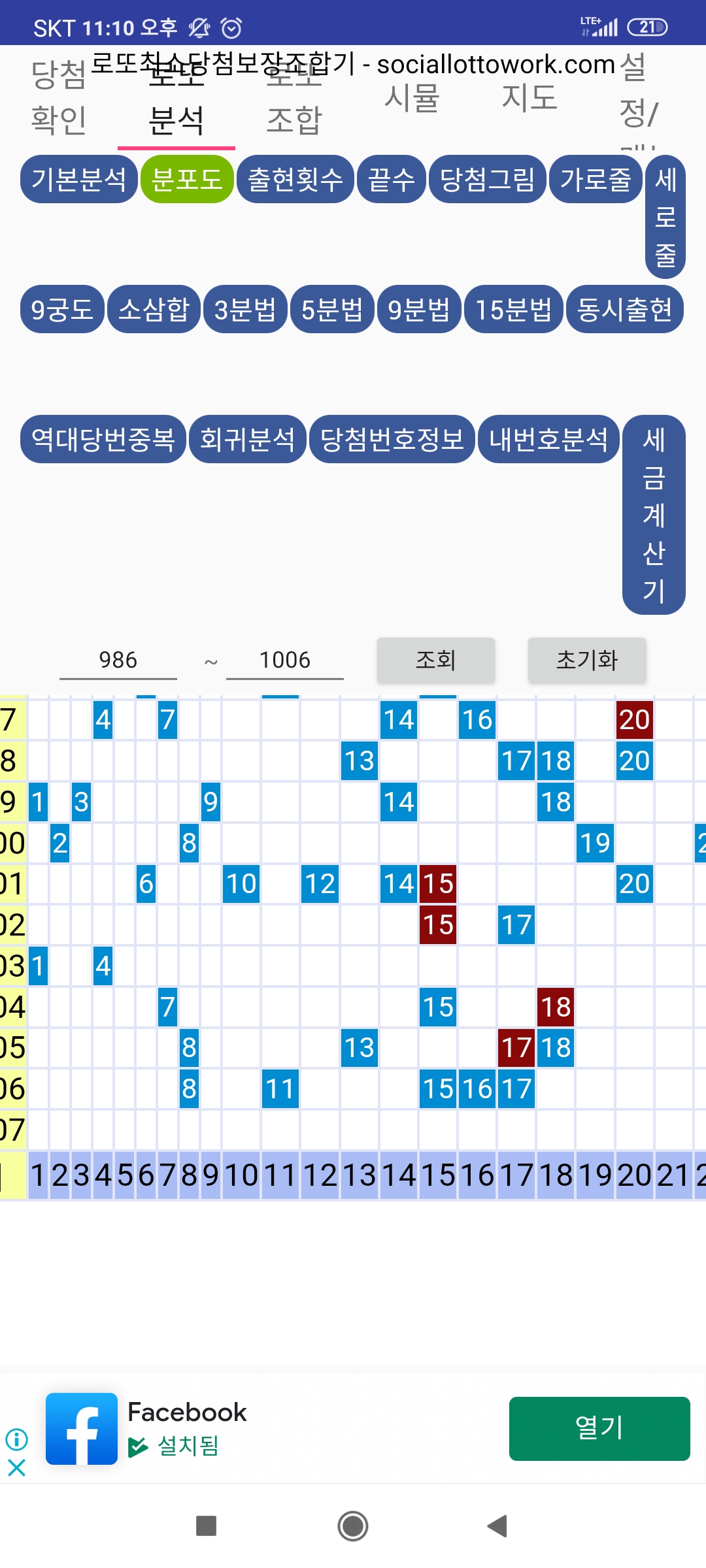The image size is (706, 1568).
Task: Select the 소삼합 chip
Action: tap(154, 309)
